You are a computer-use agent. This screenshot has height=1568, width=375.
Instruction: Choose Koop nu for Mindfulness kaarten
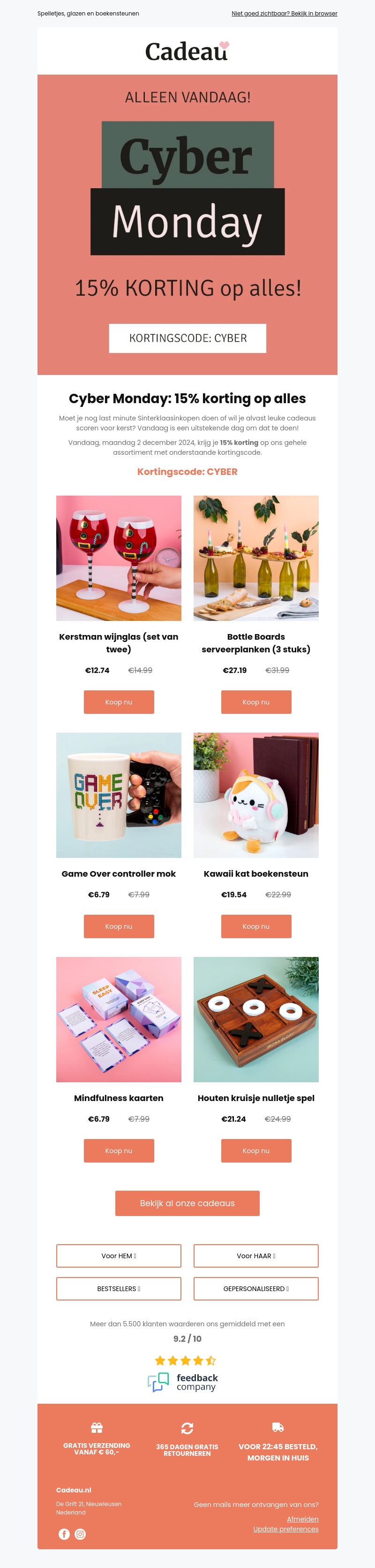[119, 1150]
